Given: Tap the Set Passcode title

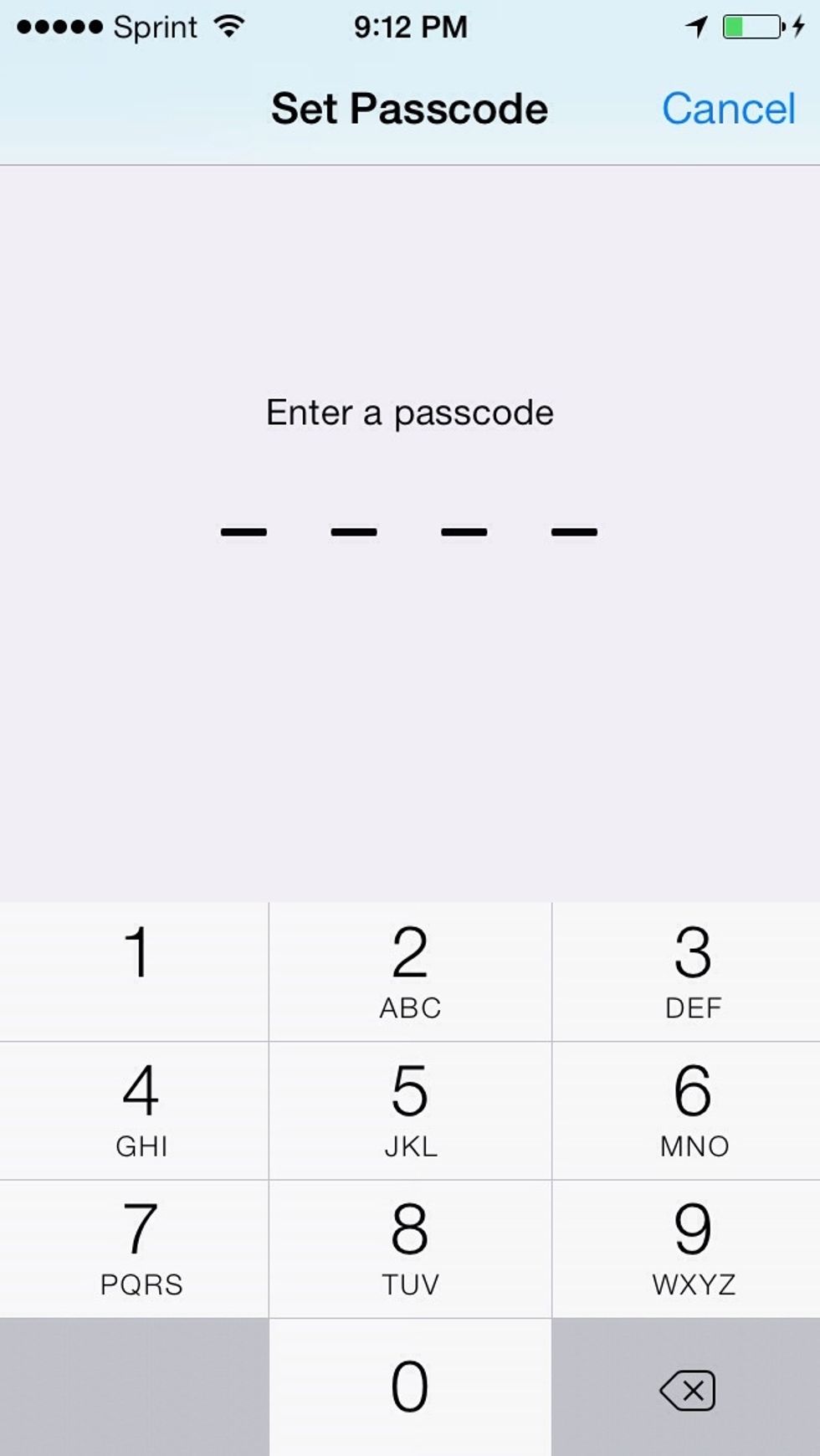Looking at the screenshot, I should pyautogui.click(x=410, y=108).
